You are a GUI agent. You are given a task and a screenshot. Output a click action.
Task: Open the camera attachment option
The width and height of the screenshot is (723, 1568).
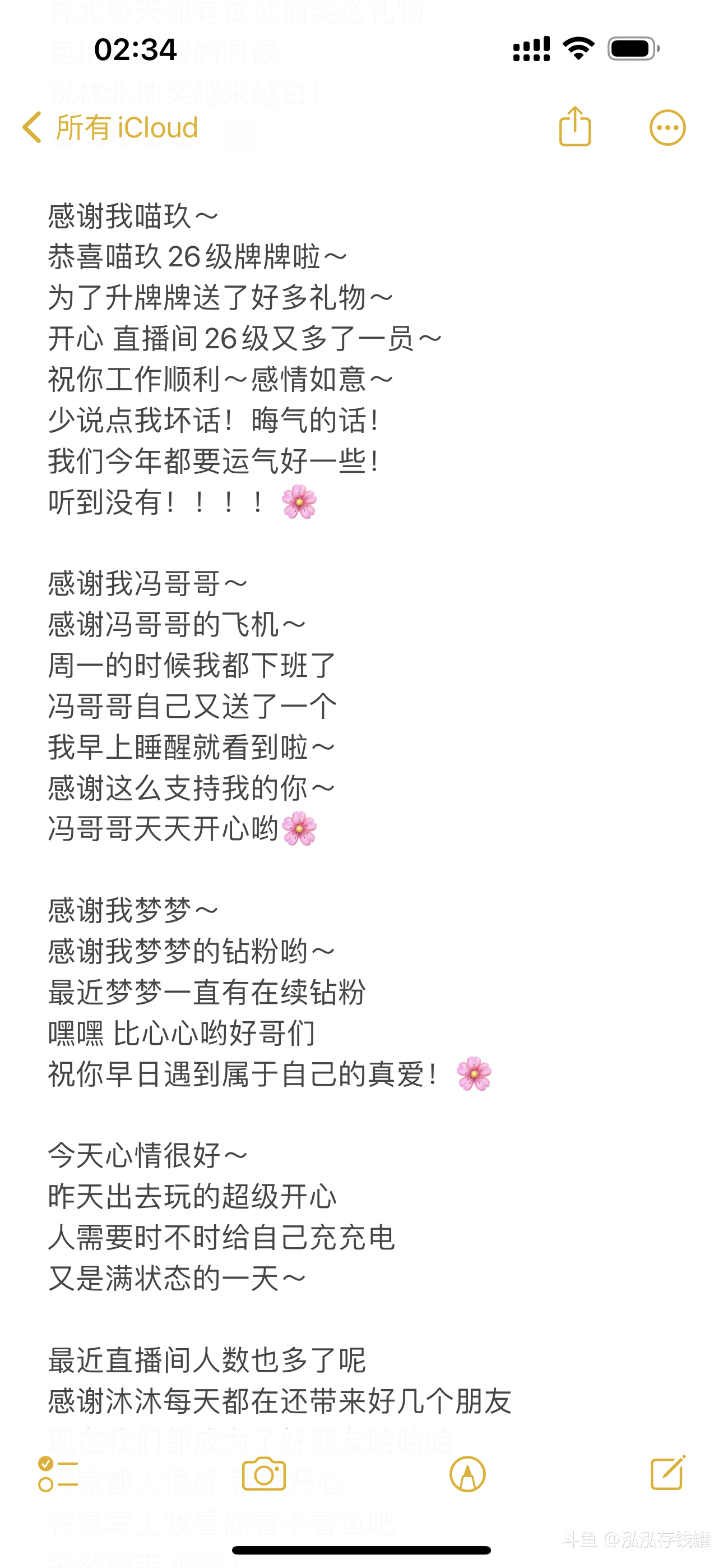click(263, 1474)
